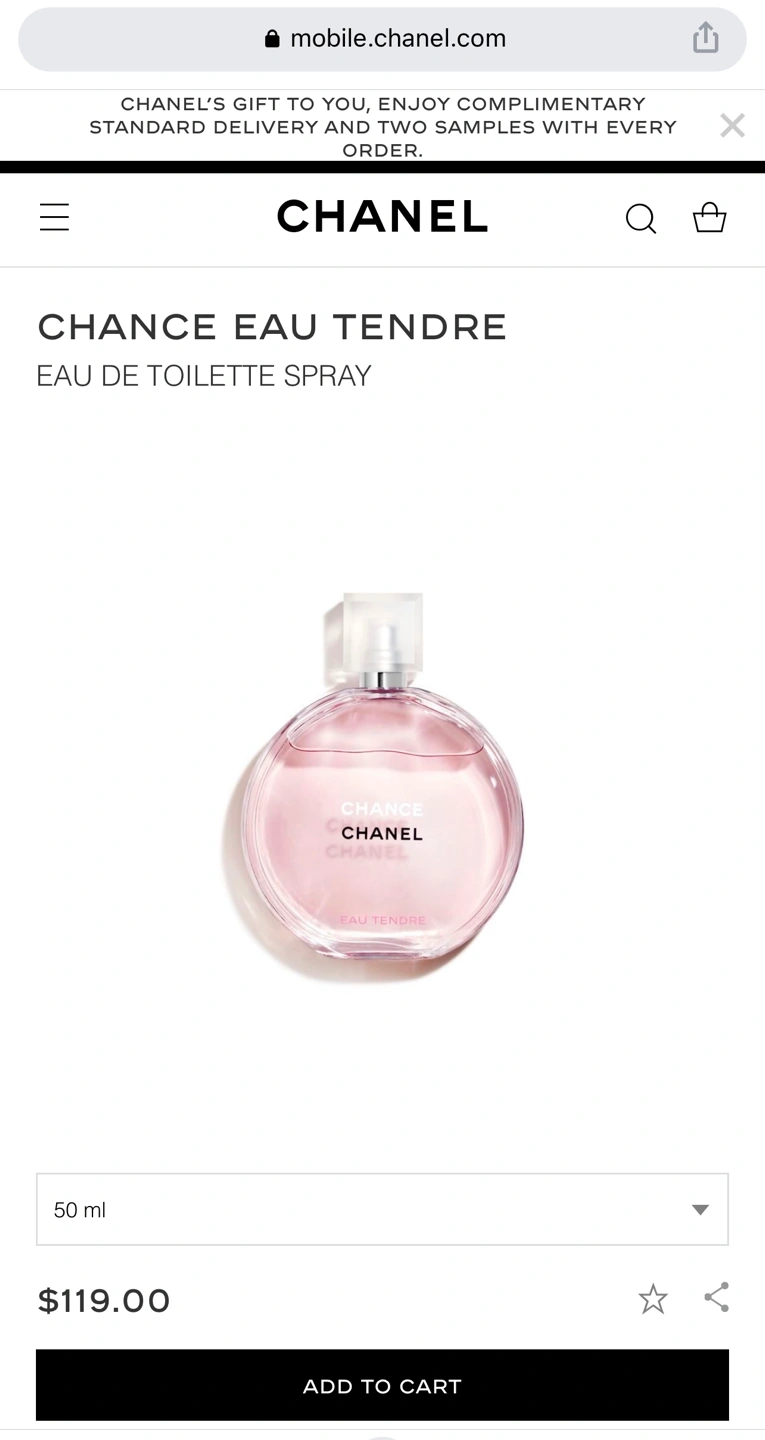Add Chance Eau Tendre to cart
Image resolution: width=765 pixels, height=1440 pixels.
click(382, 1386)
